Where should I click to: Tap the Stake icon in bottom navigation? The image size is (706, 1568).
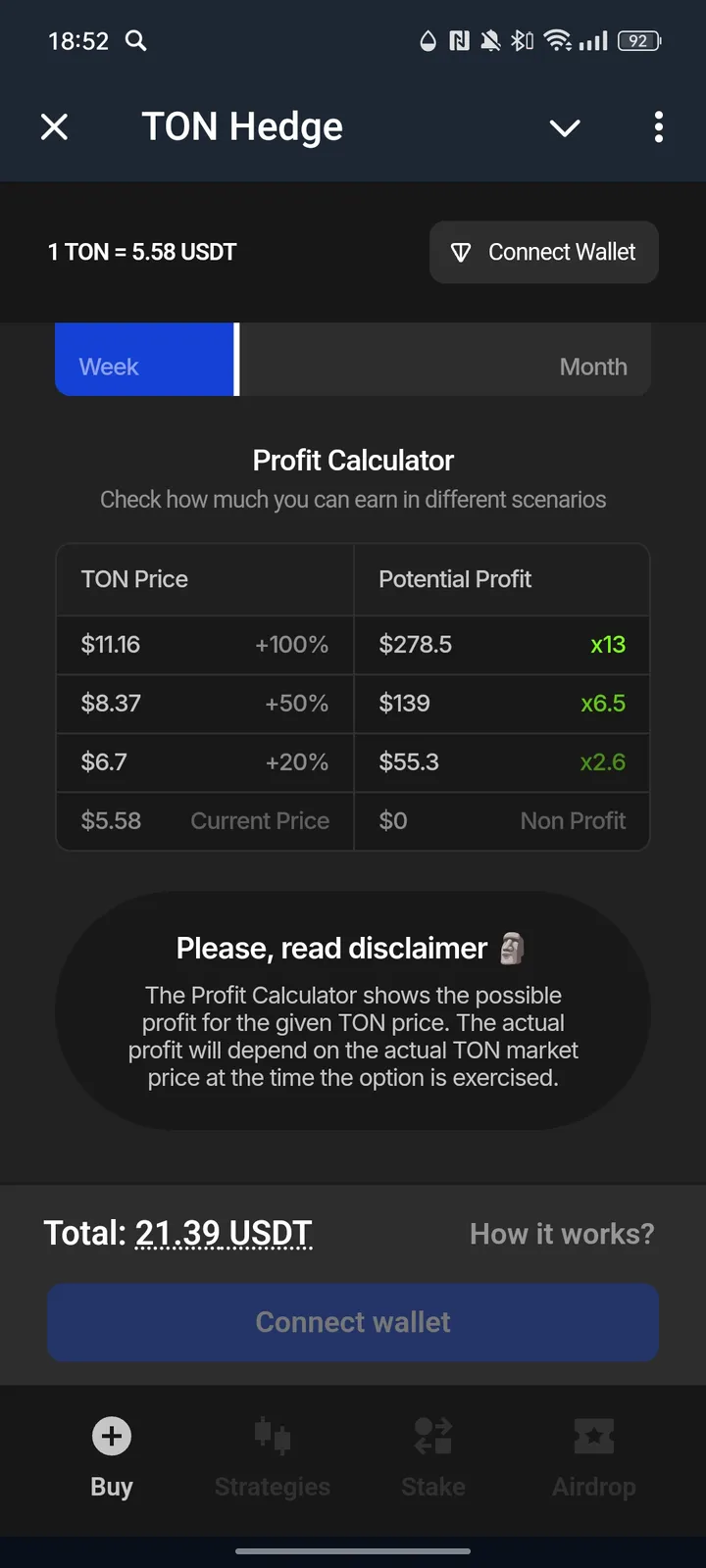[432, 1435]
